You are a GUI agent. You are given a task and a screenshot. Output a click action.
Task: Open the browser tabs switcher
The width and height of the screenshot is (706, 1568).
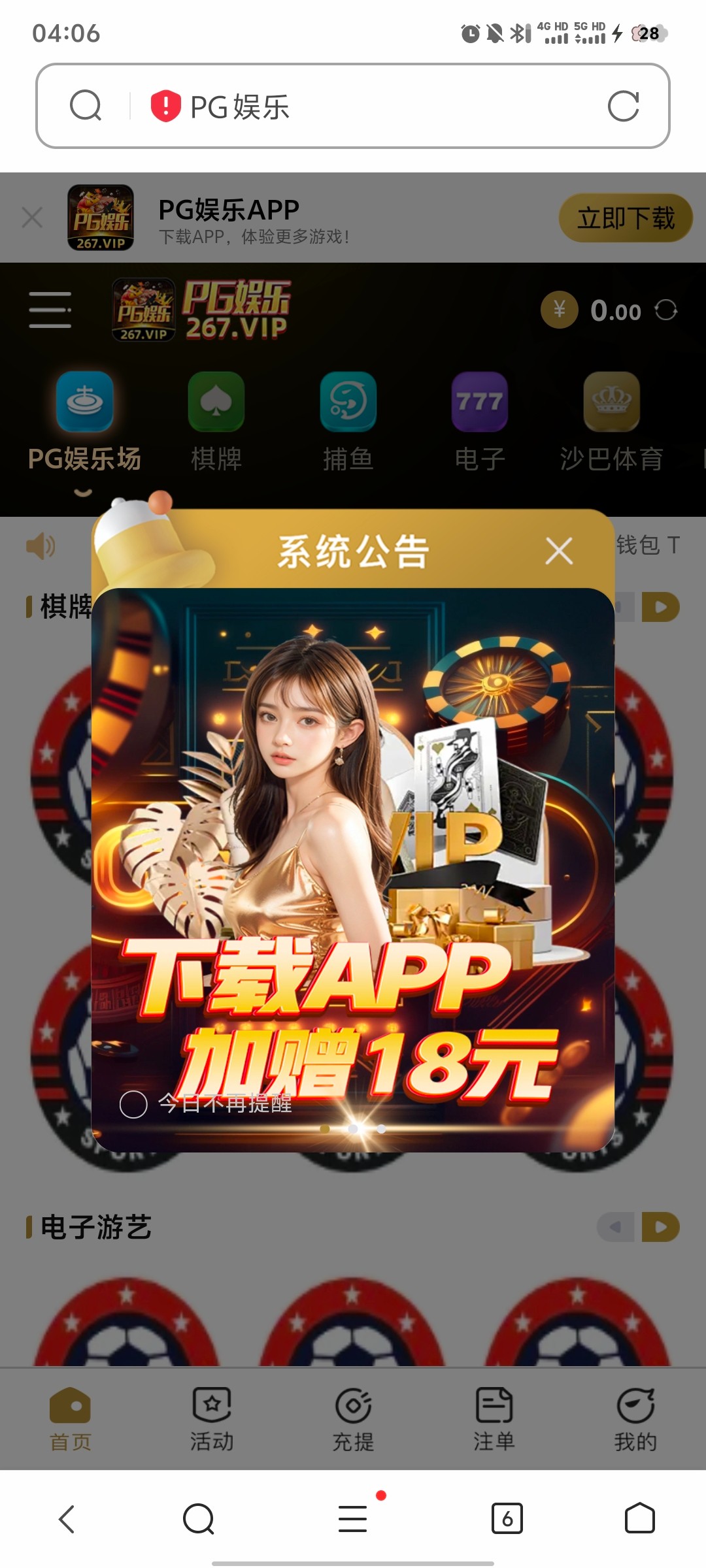(x=507, y=1518)
